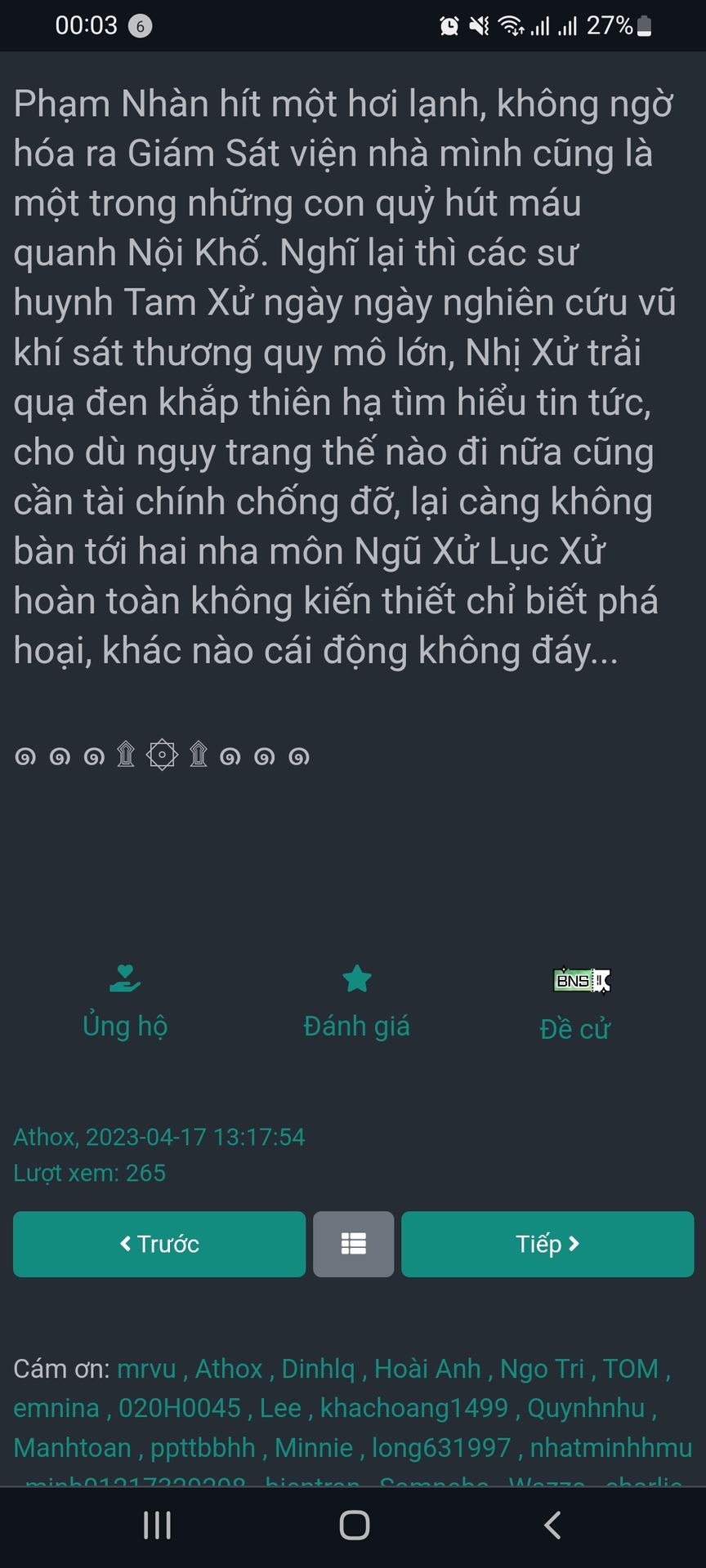Open khachoang1499's profile

(414, 1408)
